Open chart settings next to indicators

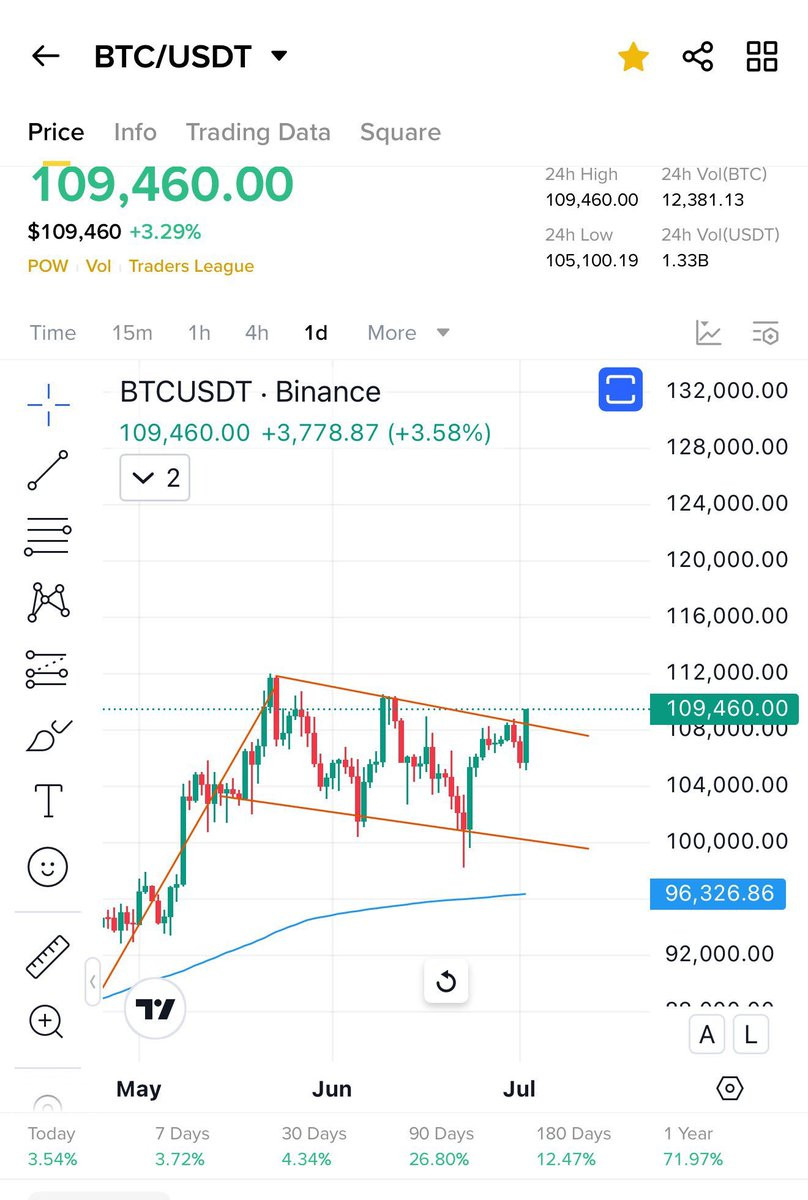click(765, 333)
